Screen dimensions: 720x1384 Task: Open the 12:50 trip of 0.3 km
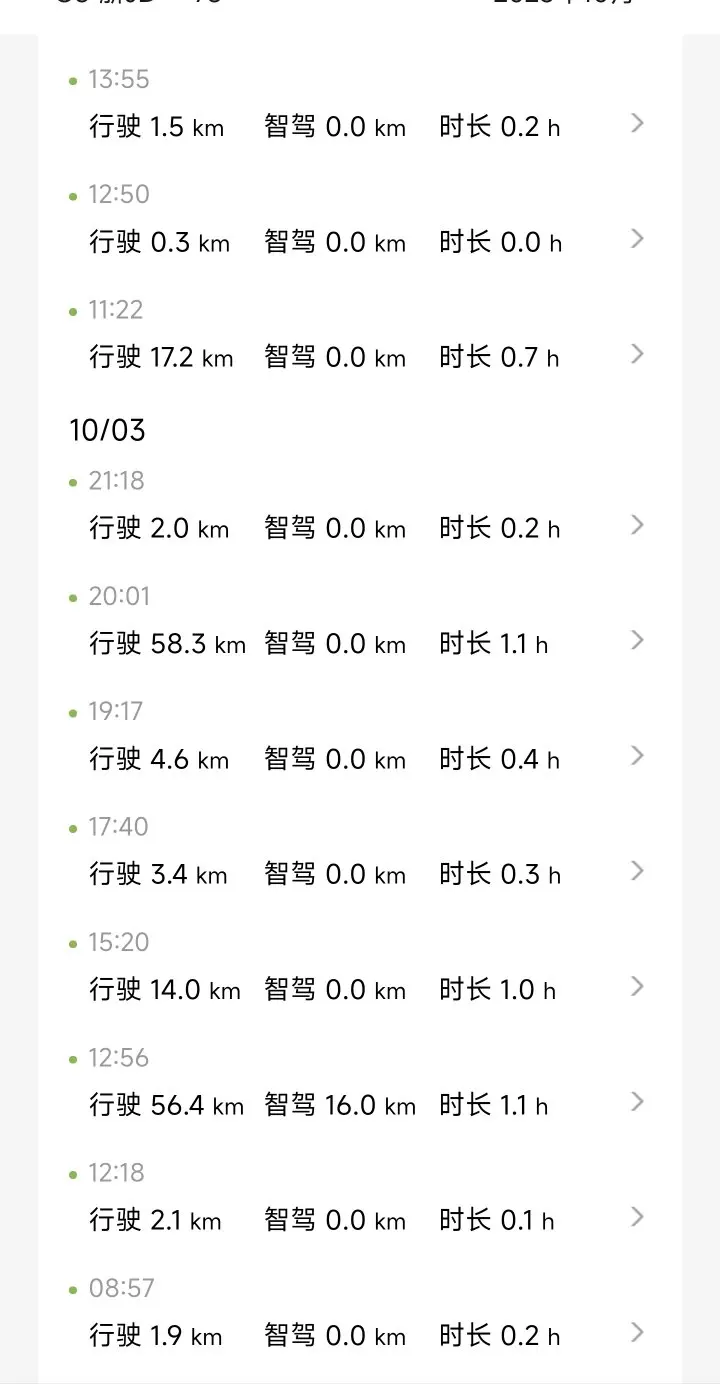[360, 221]
